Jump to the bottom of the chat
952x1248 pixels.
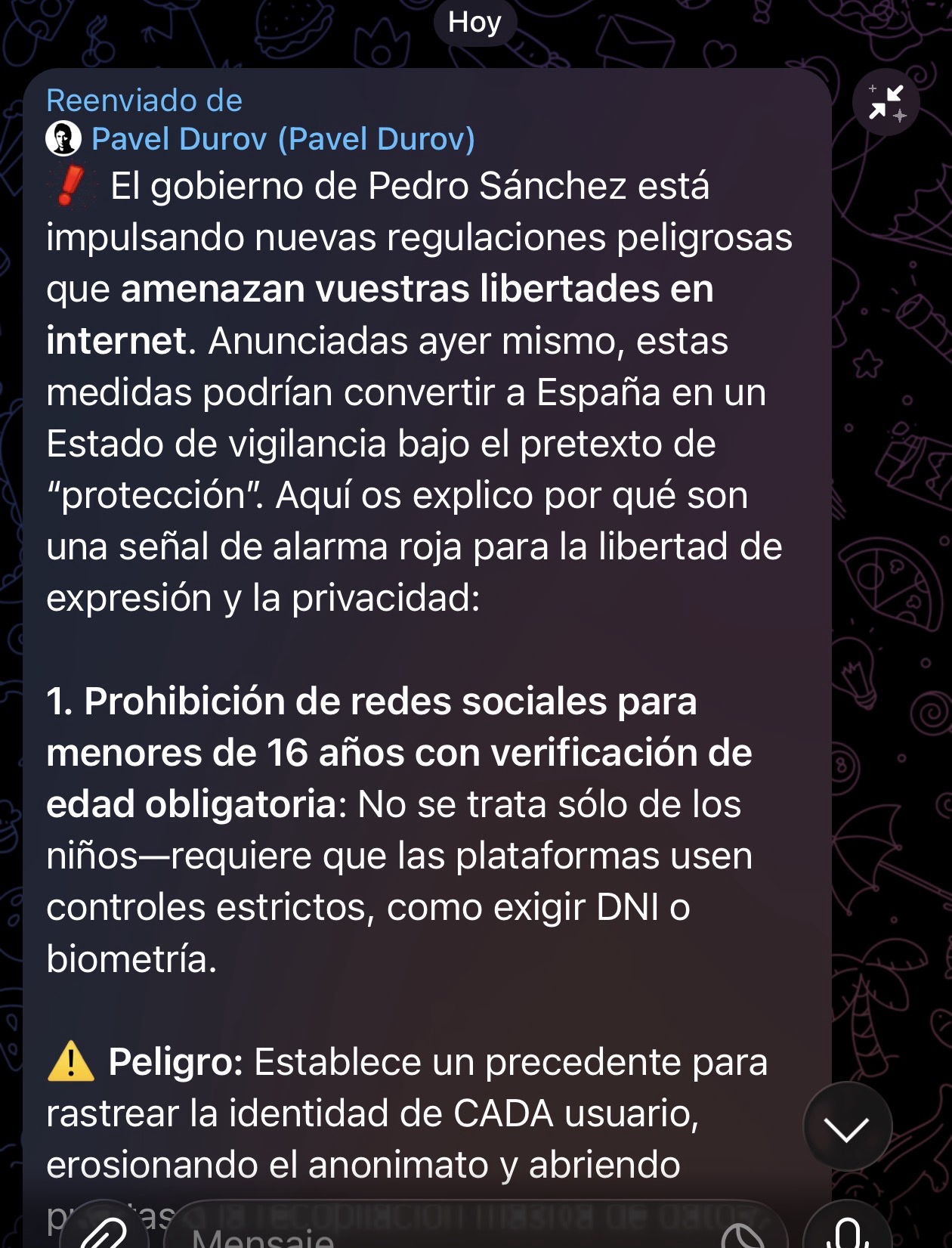(847, 1128)
